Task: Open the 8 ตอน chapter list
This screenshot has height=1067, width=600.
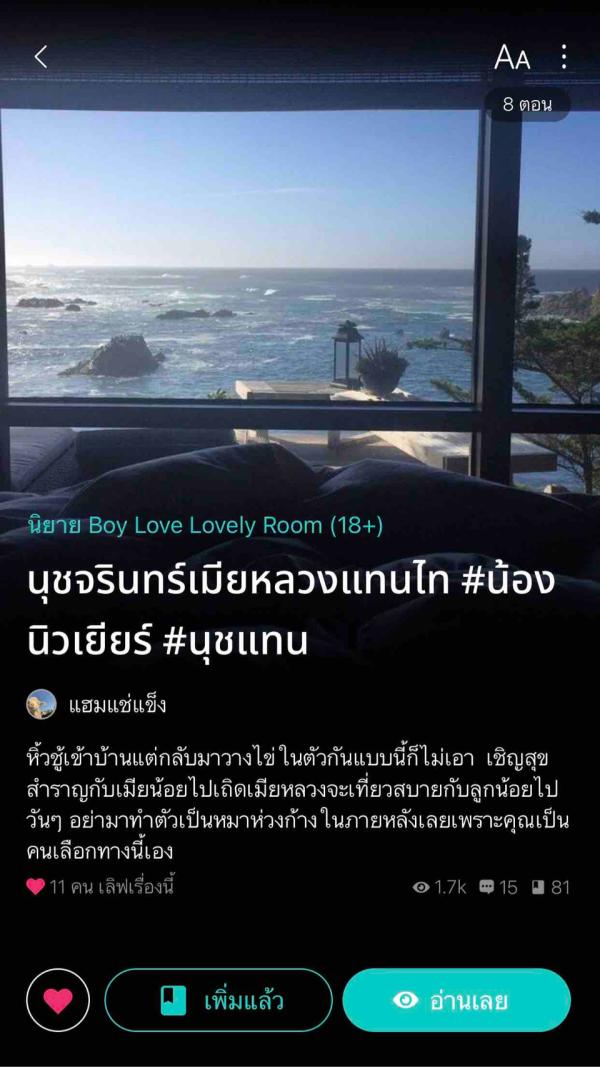Action: tap(527, 104)
